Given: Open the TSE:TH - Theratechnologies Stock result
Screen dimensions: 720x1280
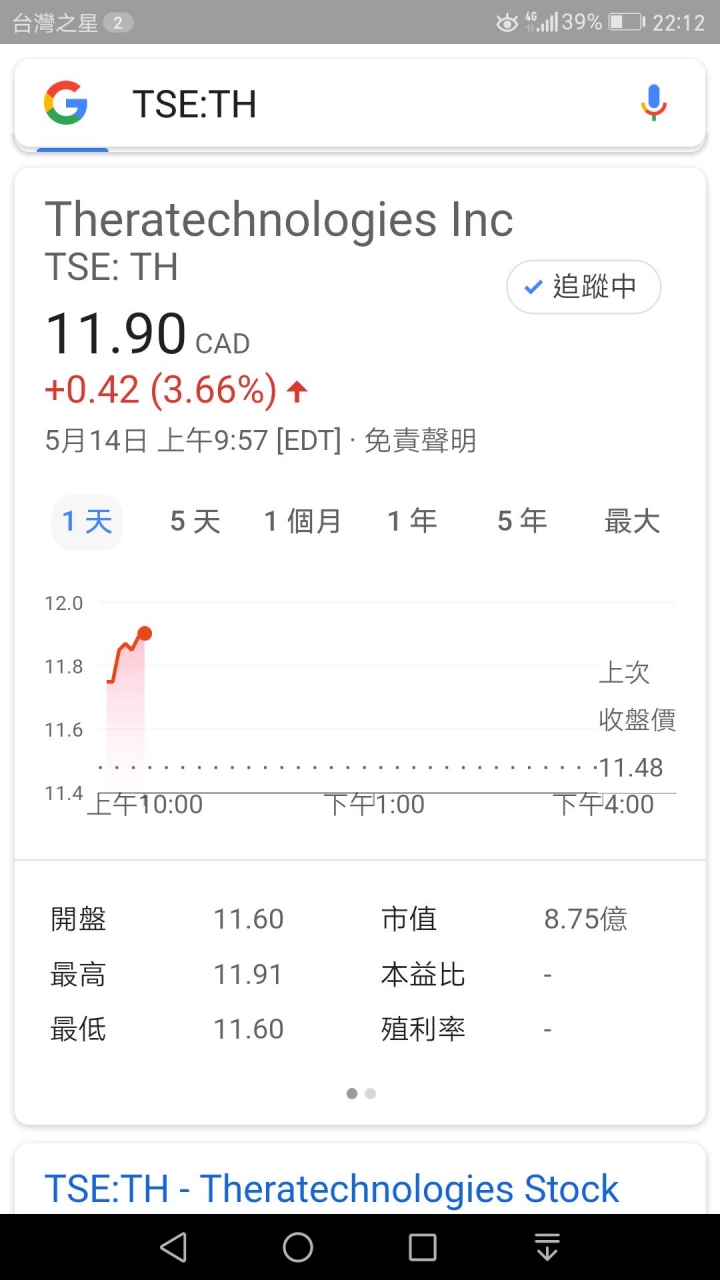Looking at the screenshot, I should (x=332, y=1189).
